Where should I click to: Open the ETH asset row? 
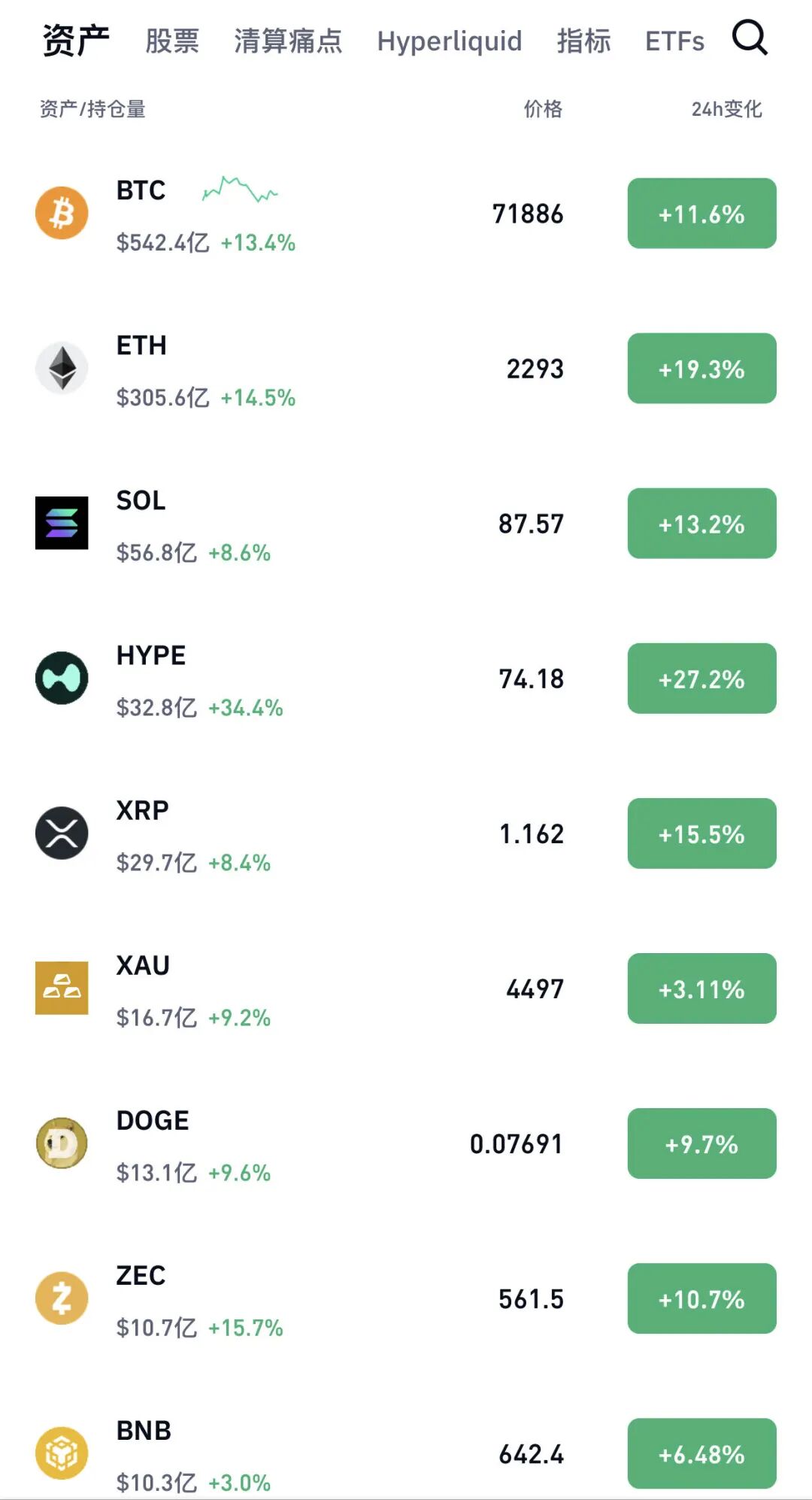(x=406, y=369)
